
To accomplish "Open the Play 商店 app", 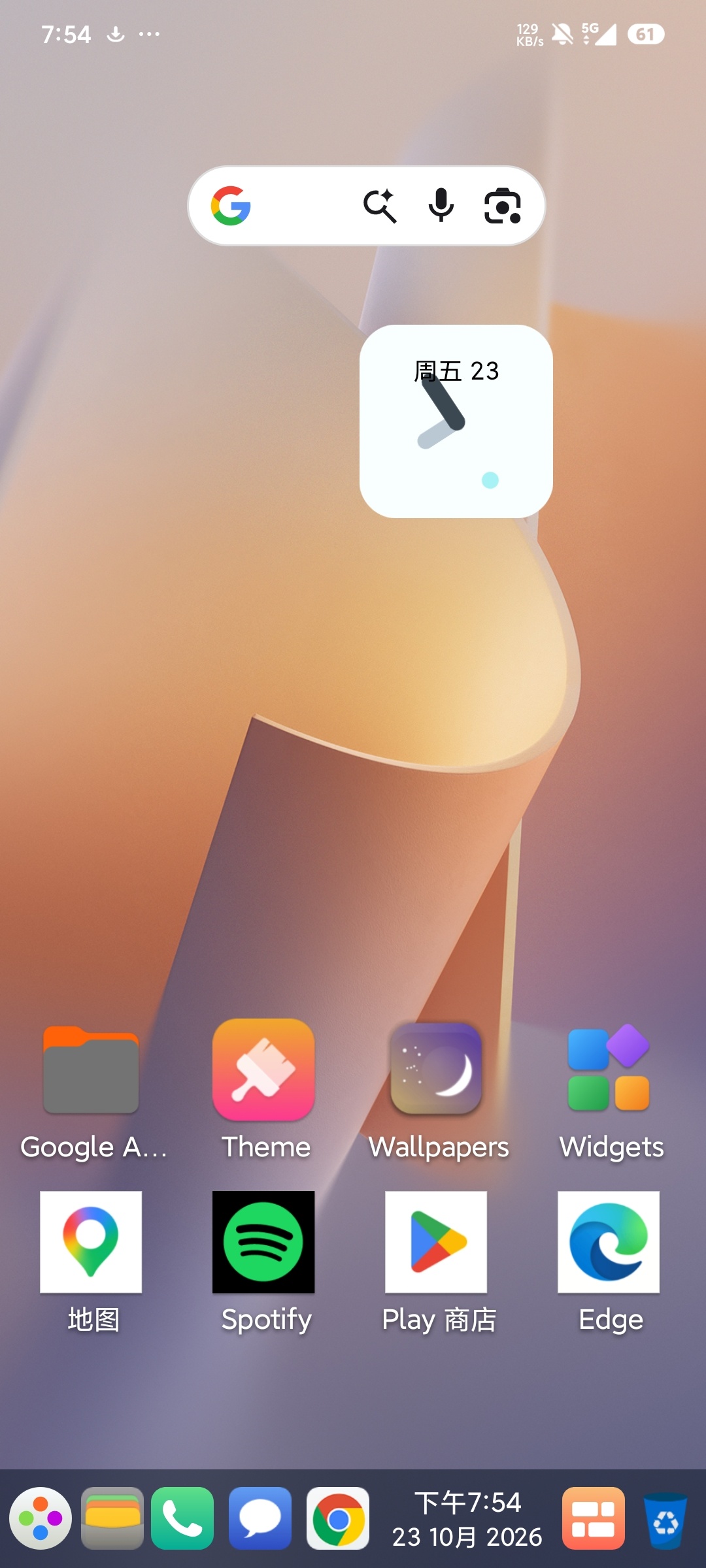I will tap(436, 1242).
